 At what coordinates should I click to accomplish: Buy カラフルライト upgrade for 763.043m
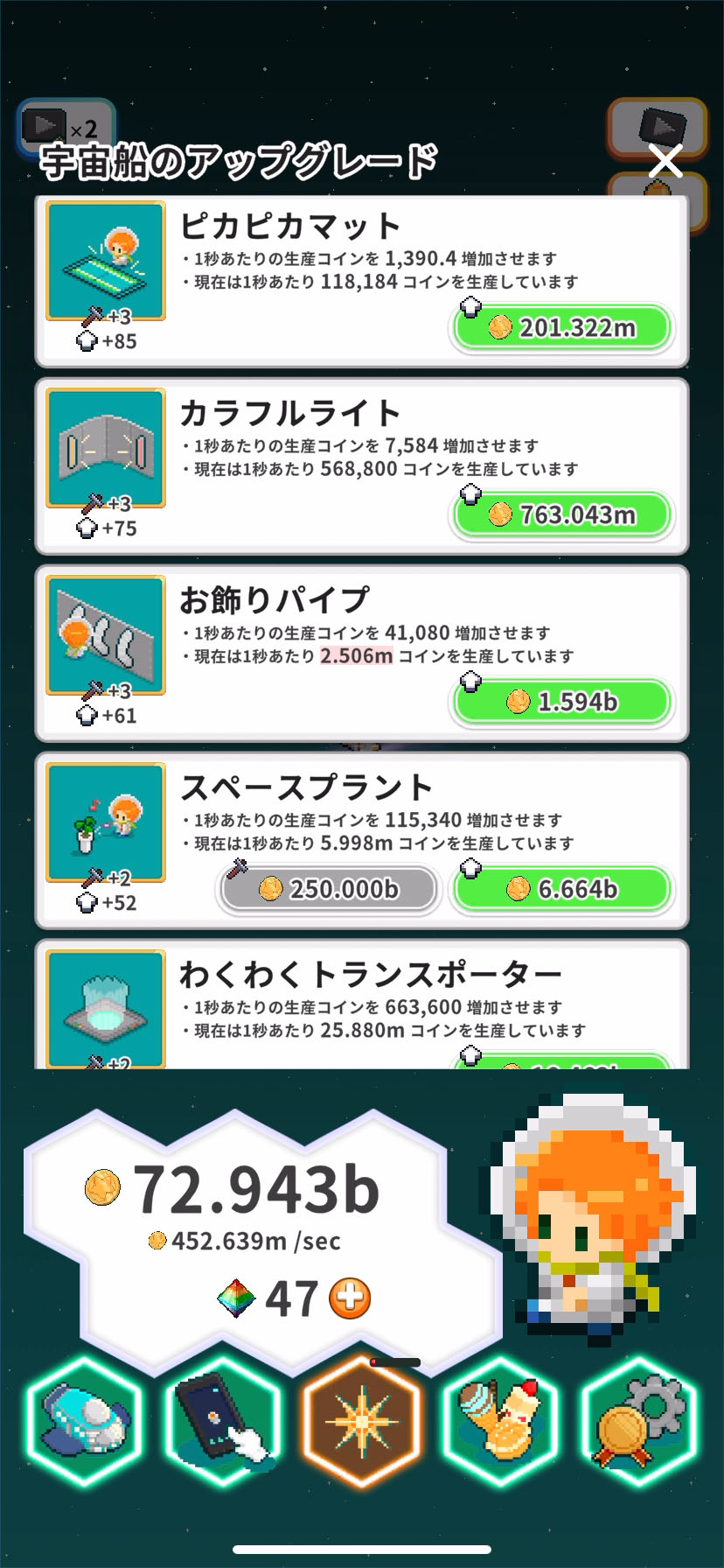coord(562,514)
